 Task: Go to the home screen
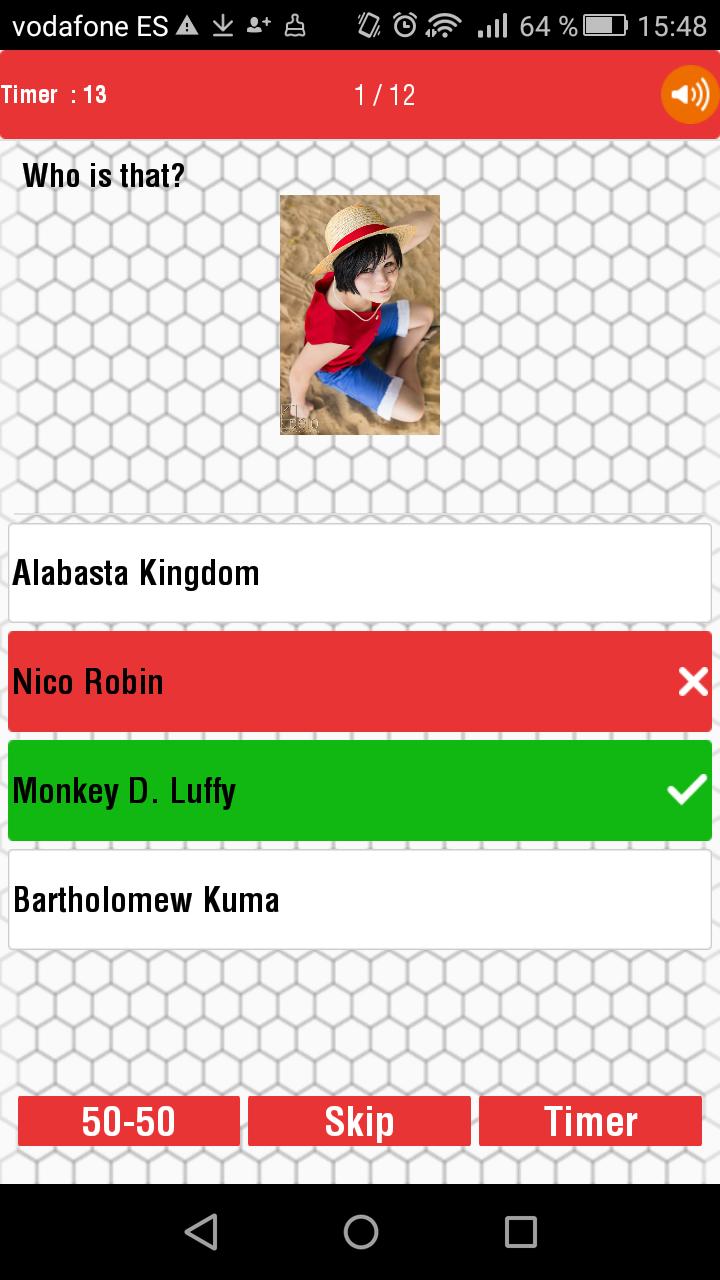[360, 1232]
